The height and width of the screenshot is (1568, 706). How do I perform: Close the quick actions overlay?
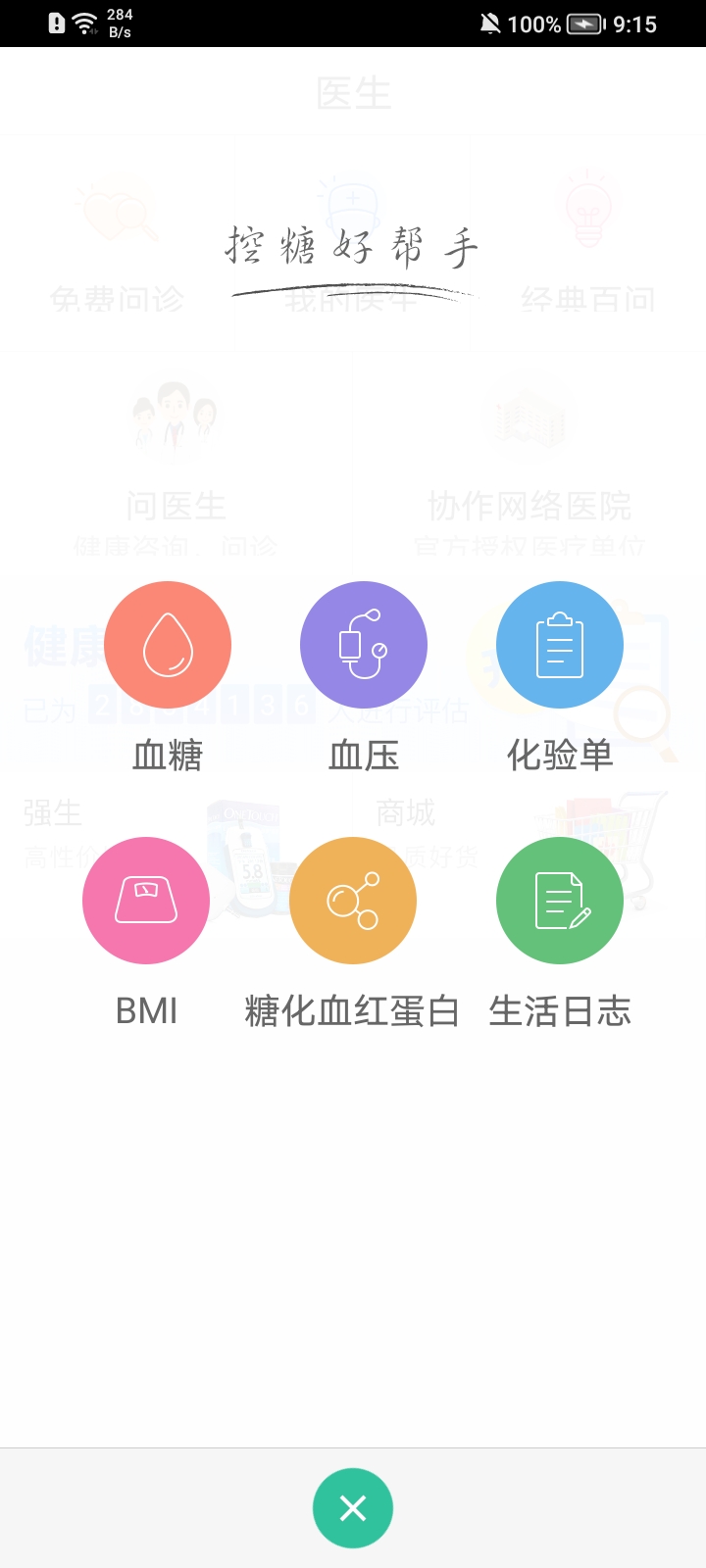353,1507
